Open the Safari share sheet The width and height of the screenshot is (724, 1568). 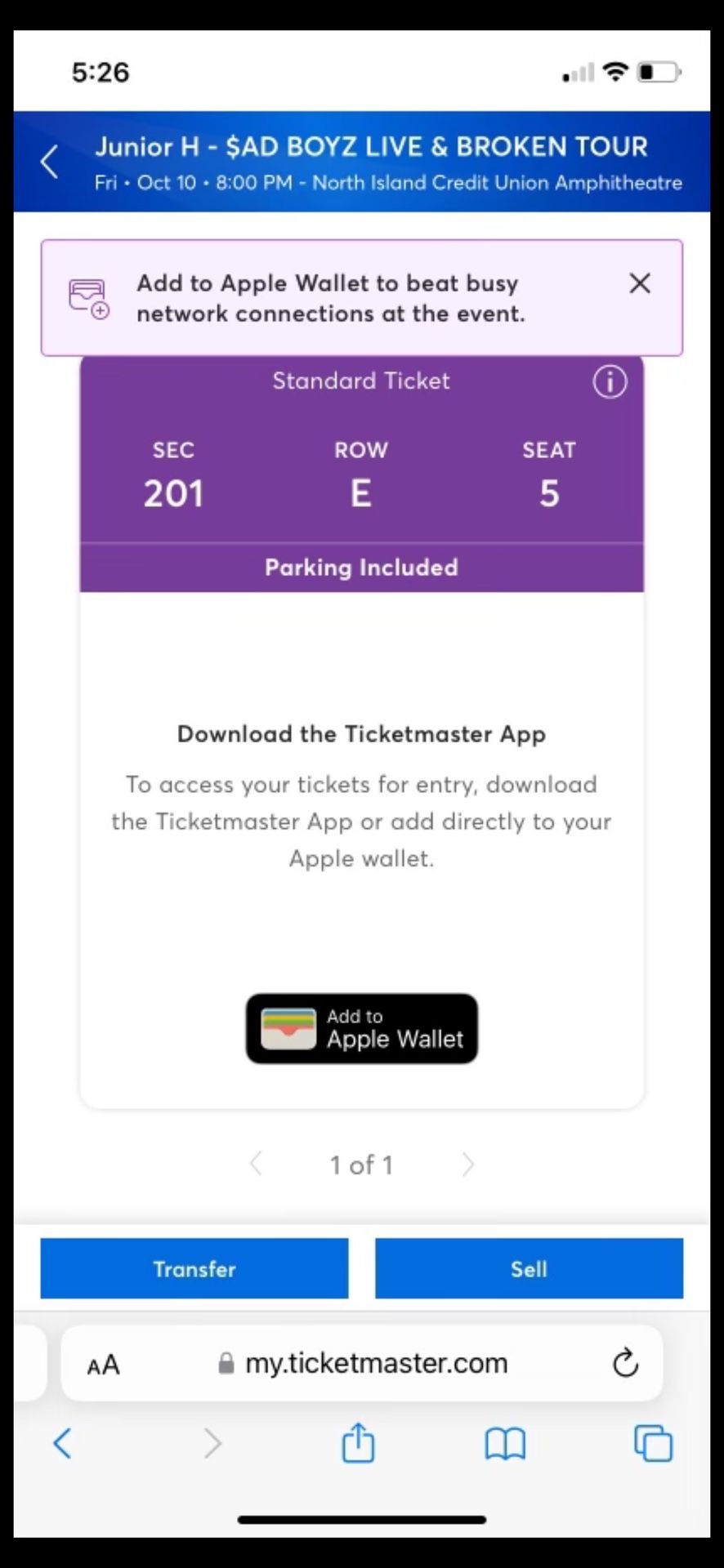point(358,1442)
